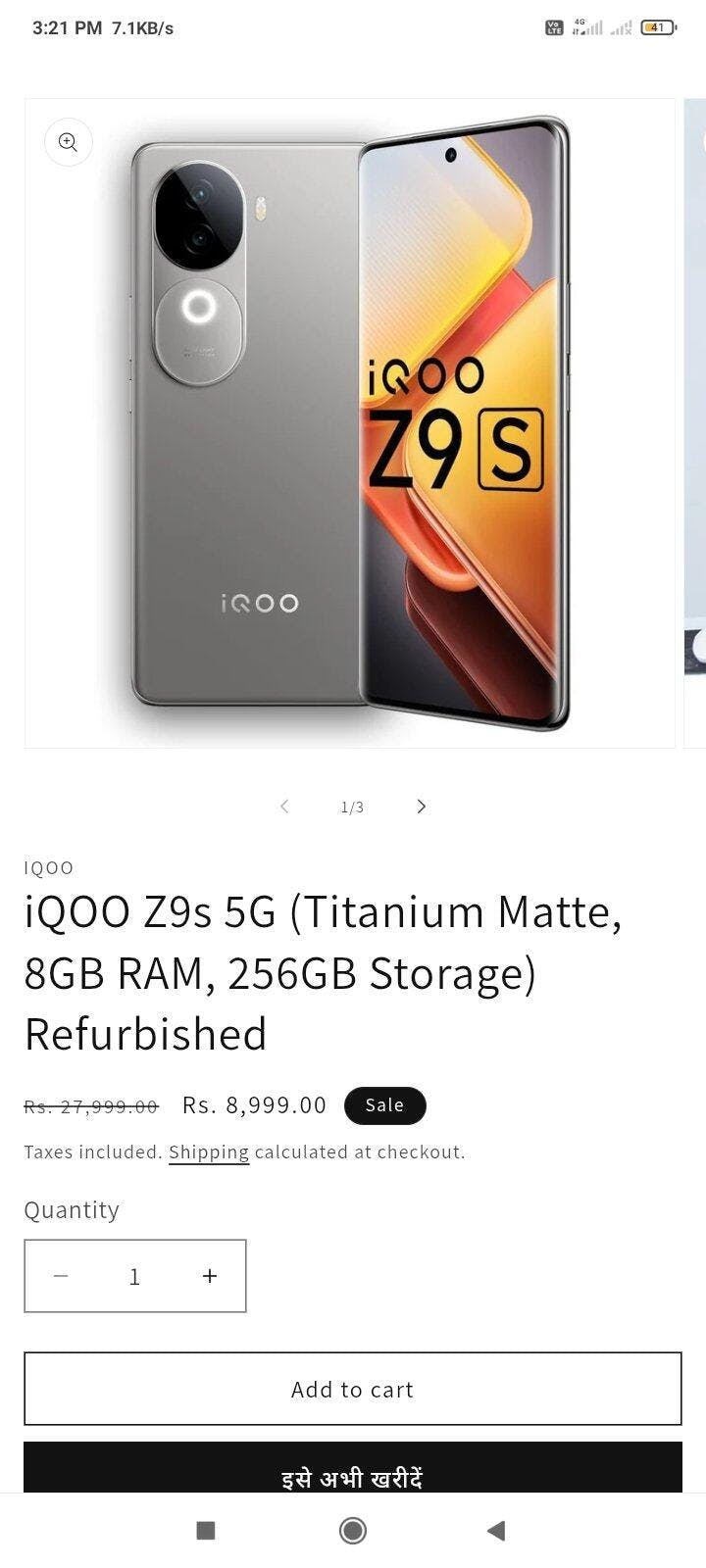Increase quantity with the plus button
The width and height of the screenshot is (706, 1568).
[x=209, y=1276]
